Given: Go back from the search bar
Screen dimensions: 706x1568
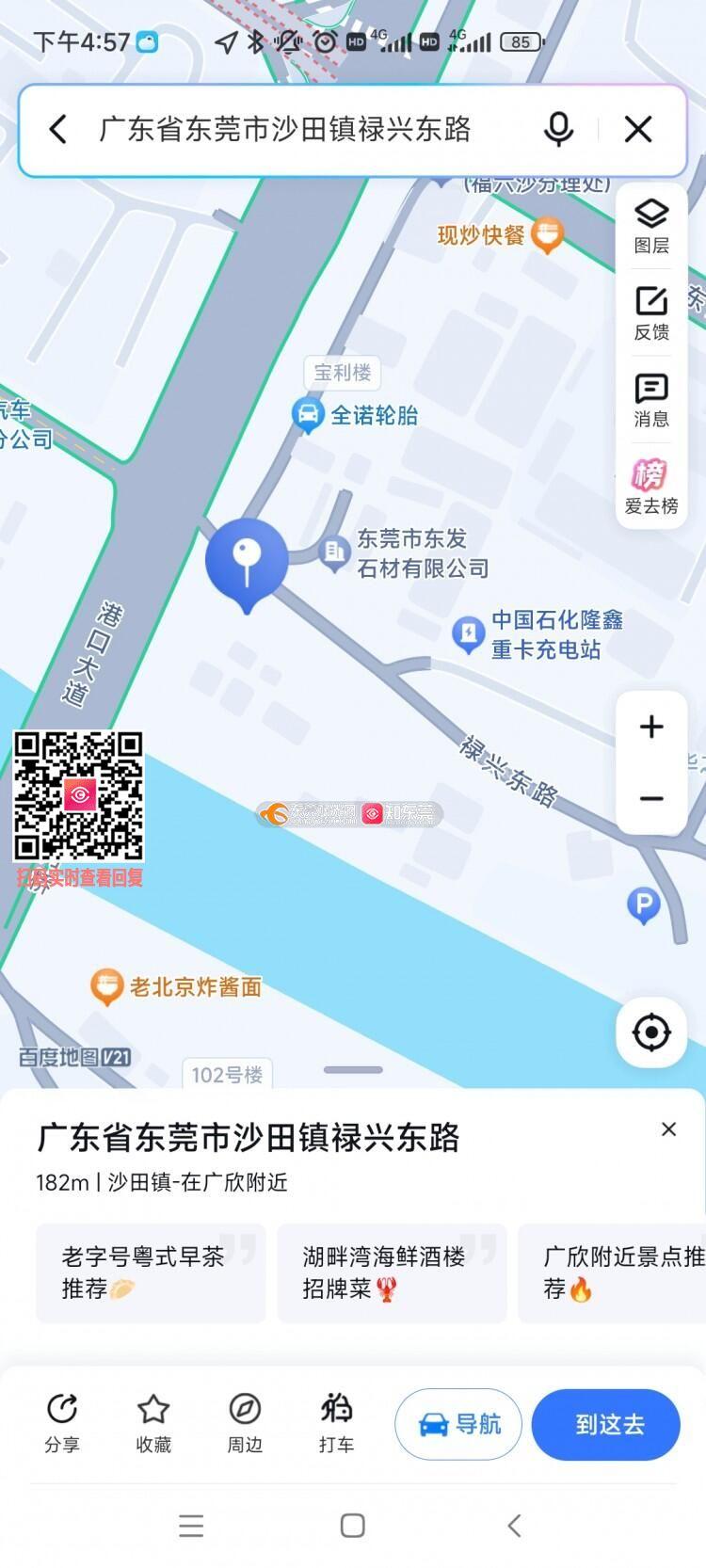Looking at the screenshot, I should click(58, 130).
